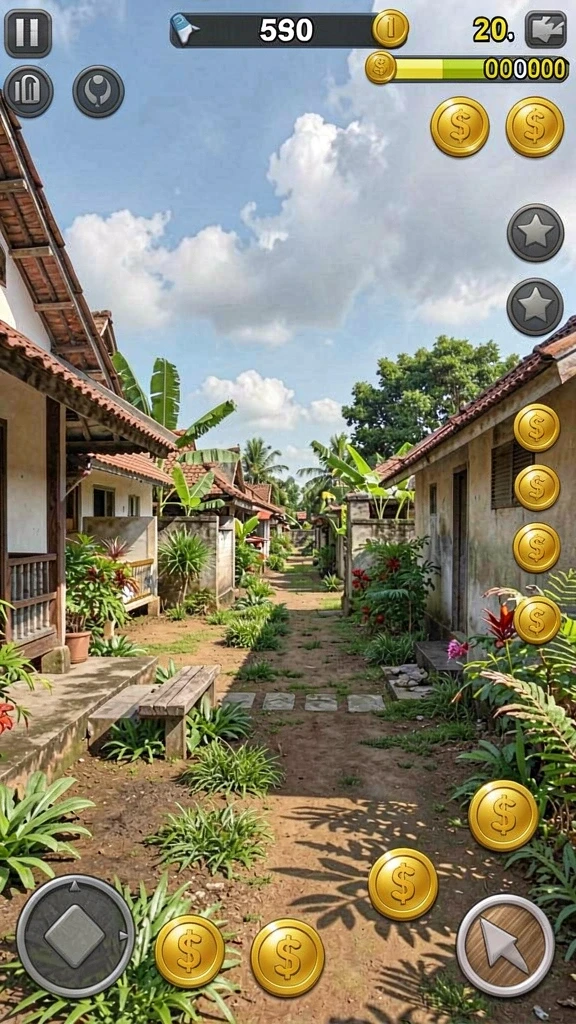Image resolution: width=576 pixels, height=1024 pixels.
Task: Pause the game
Action: click(x=28, y=33)
